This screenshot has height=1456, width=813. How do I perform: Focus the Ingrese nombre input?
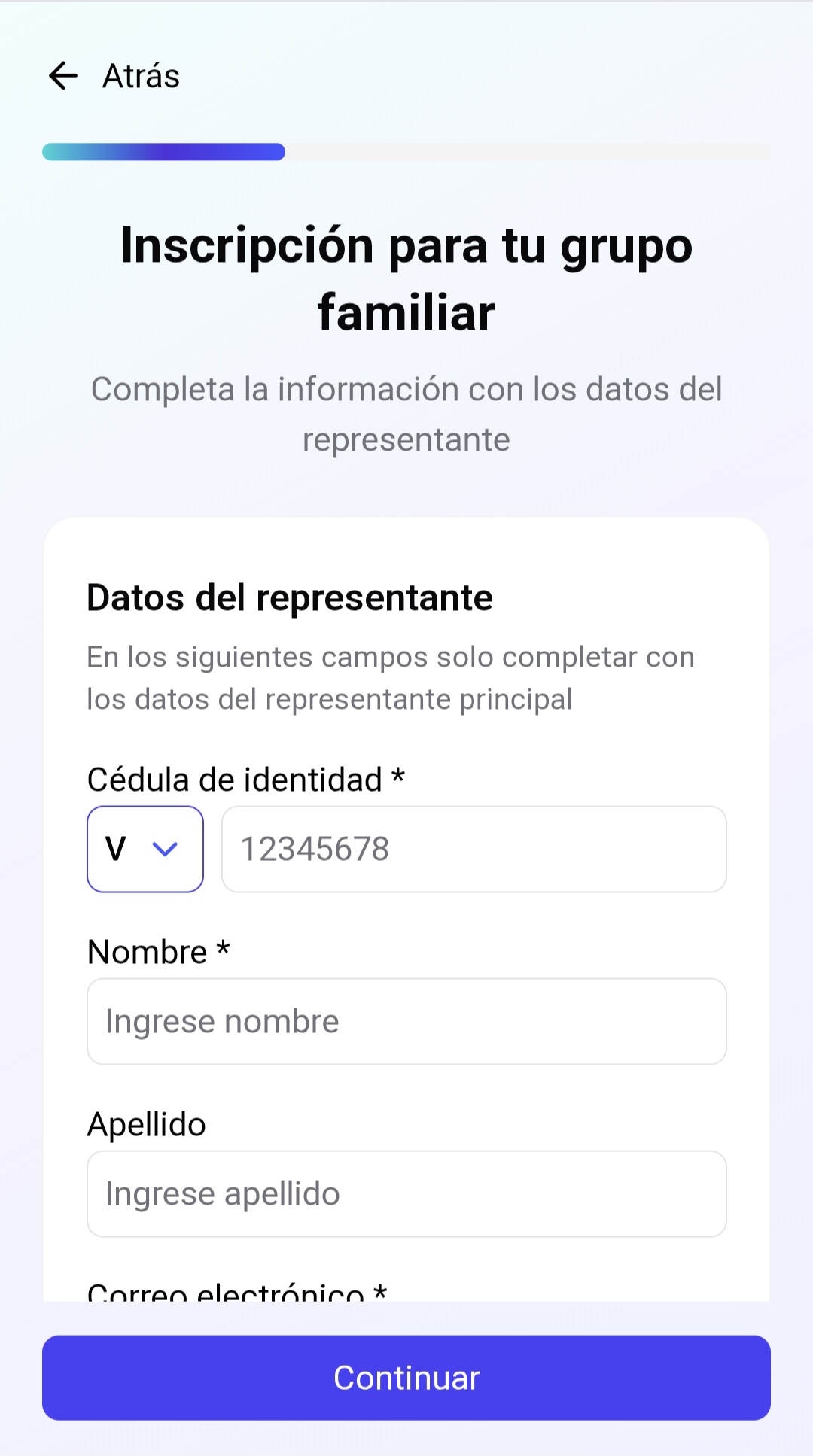tap(406, 1021)
